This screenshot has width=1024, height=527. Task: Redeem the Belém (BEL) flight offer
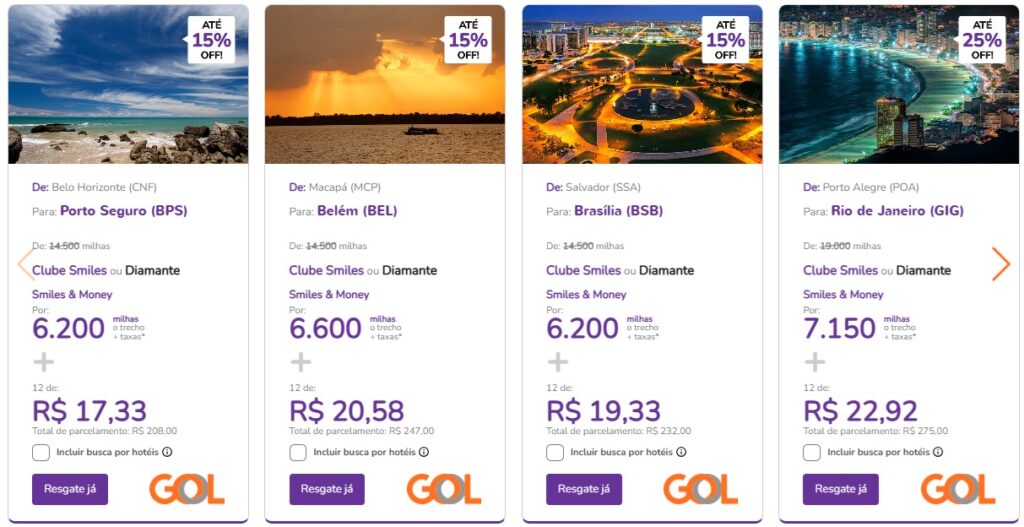(327, 489)
